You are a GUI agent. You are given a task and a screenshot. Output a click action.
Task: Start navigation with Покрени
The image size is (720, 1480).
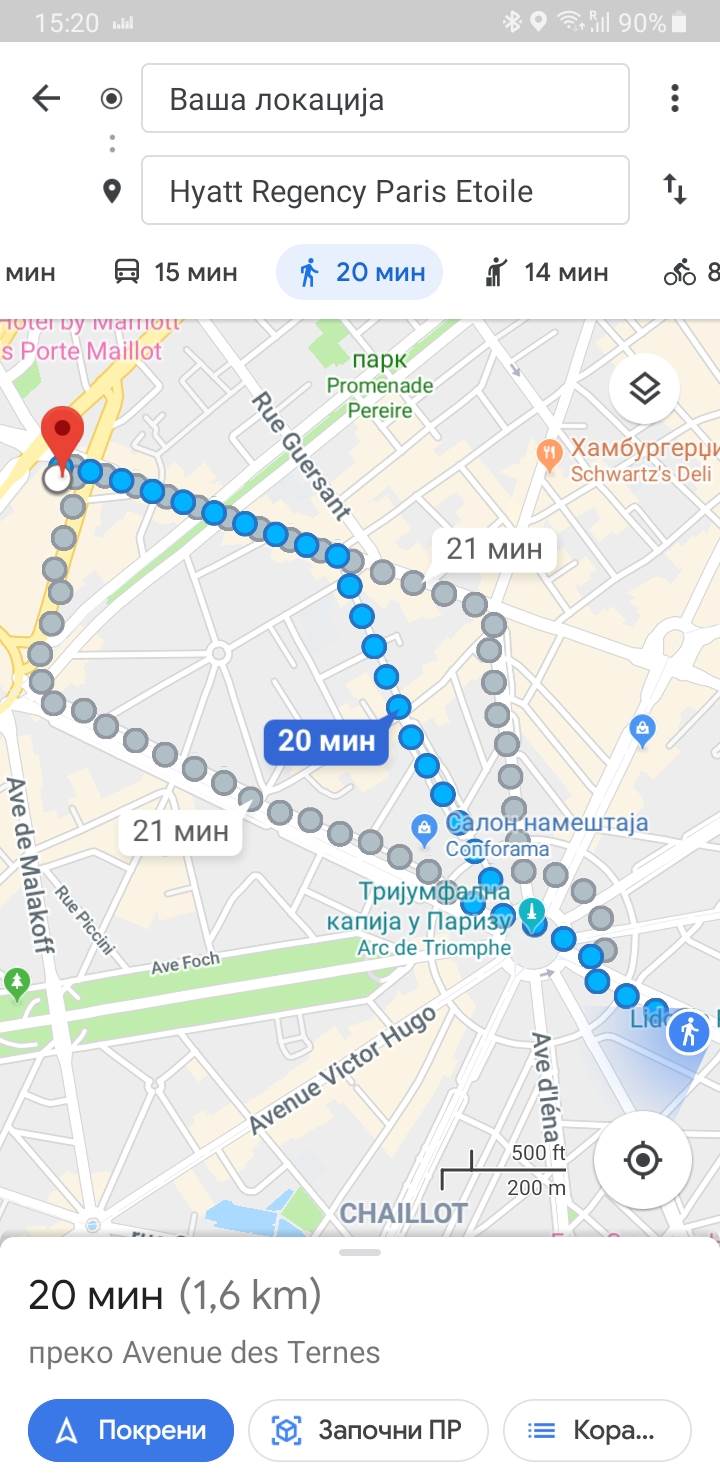pyautogui.click(x=131, y=1431)
